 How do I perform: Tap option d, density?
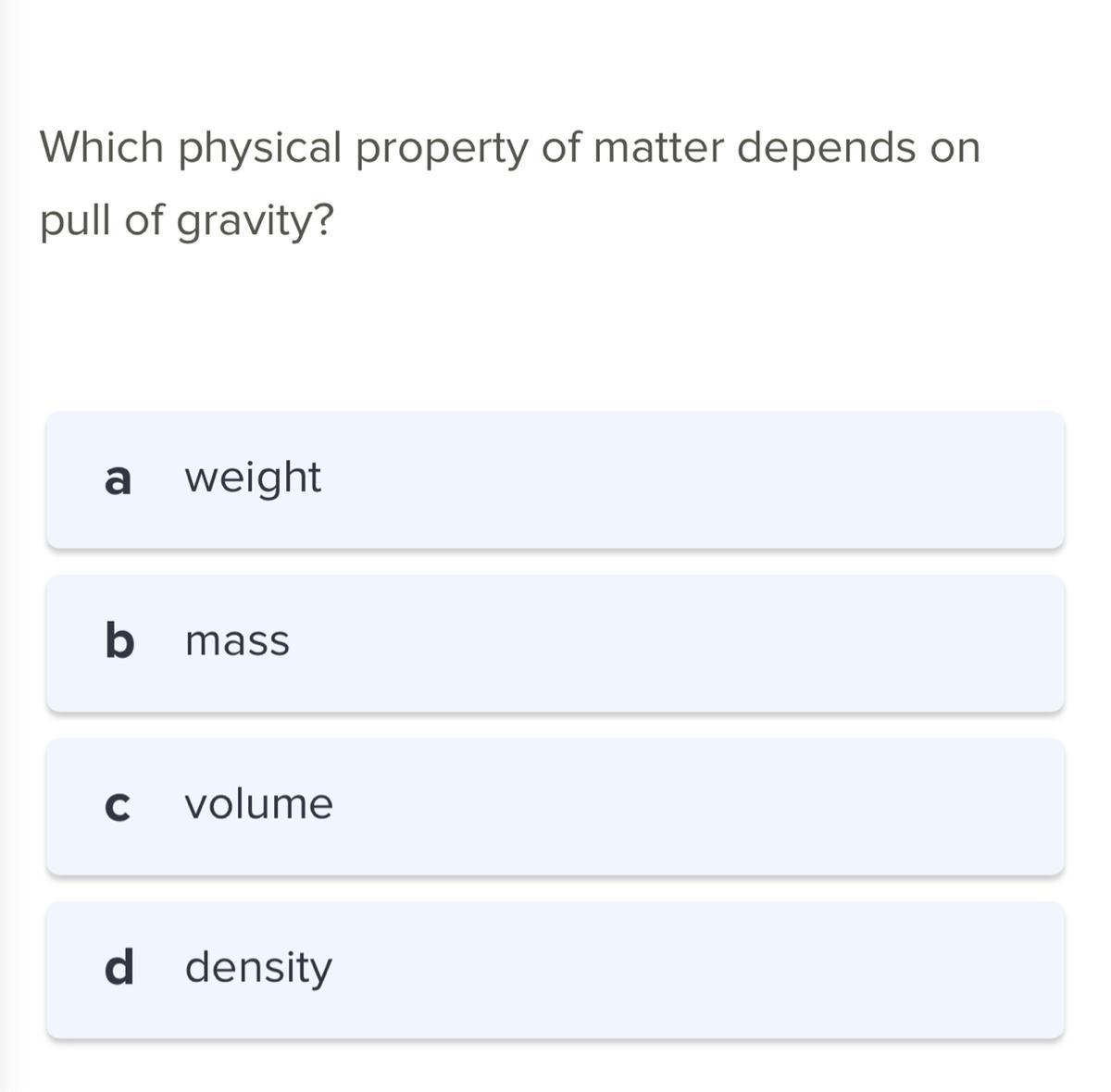[555, 970]
